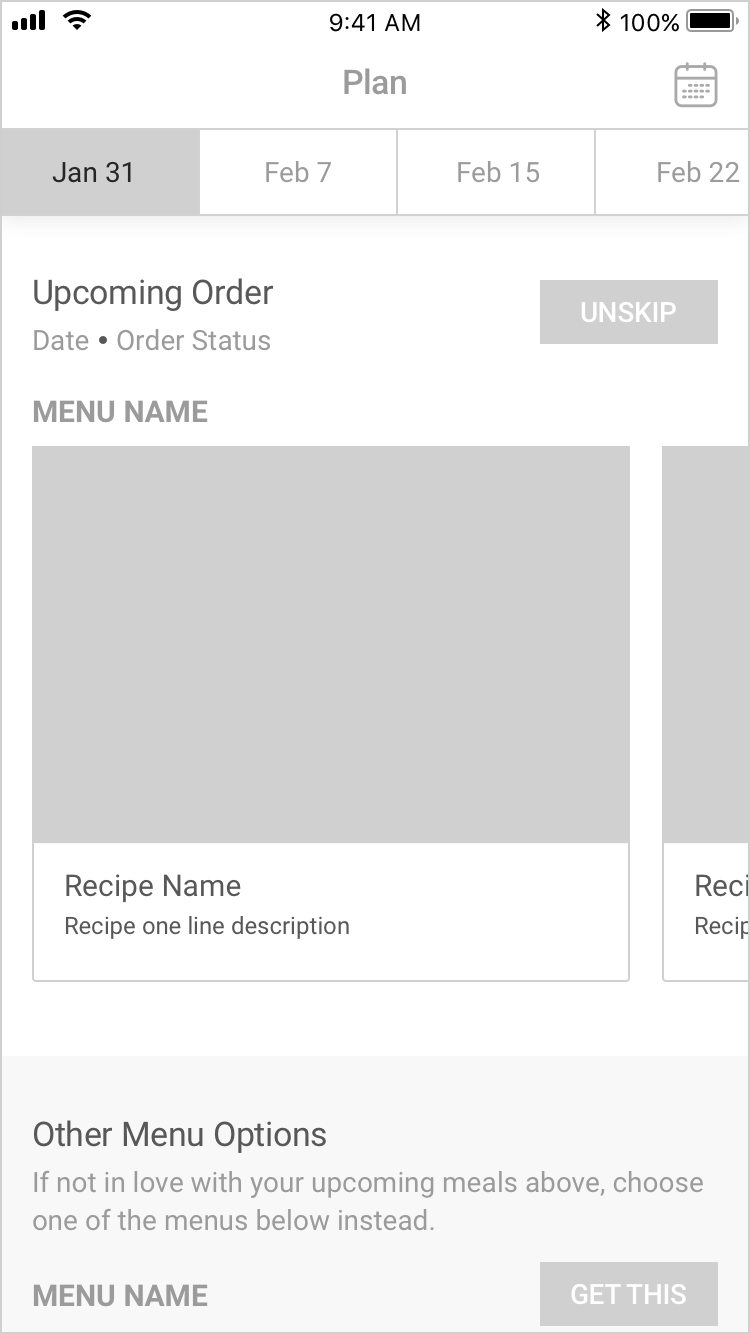The height and width of the screenshot is (1334, 750).
Task: Switch to the Feb 15 tab
Action: (497, 172)
